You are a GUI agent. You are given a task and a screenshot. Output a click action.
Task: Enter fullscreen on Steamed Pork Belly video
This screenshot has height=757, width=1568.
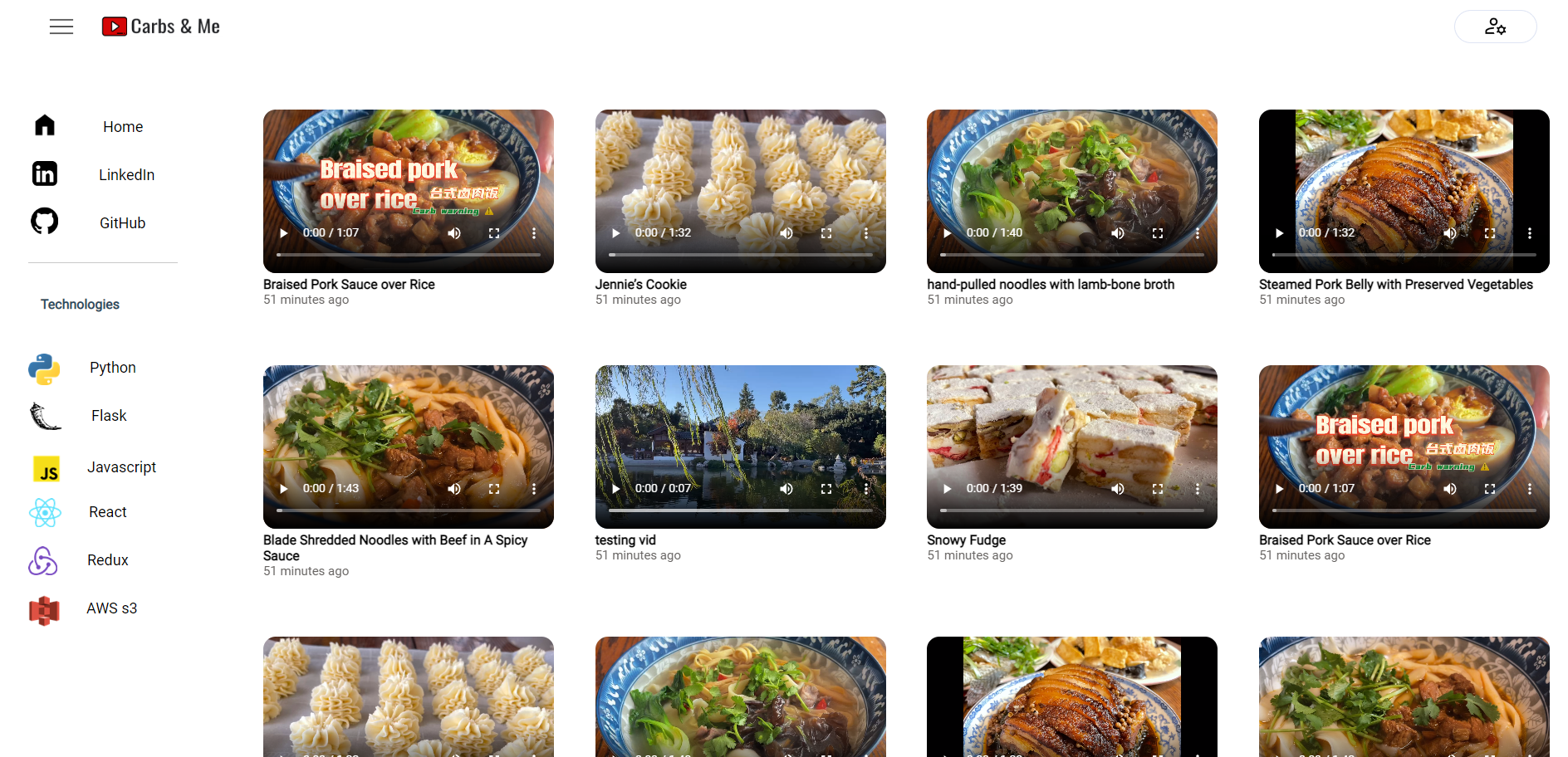(x=1490, y=233)
